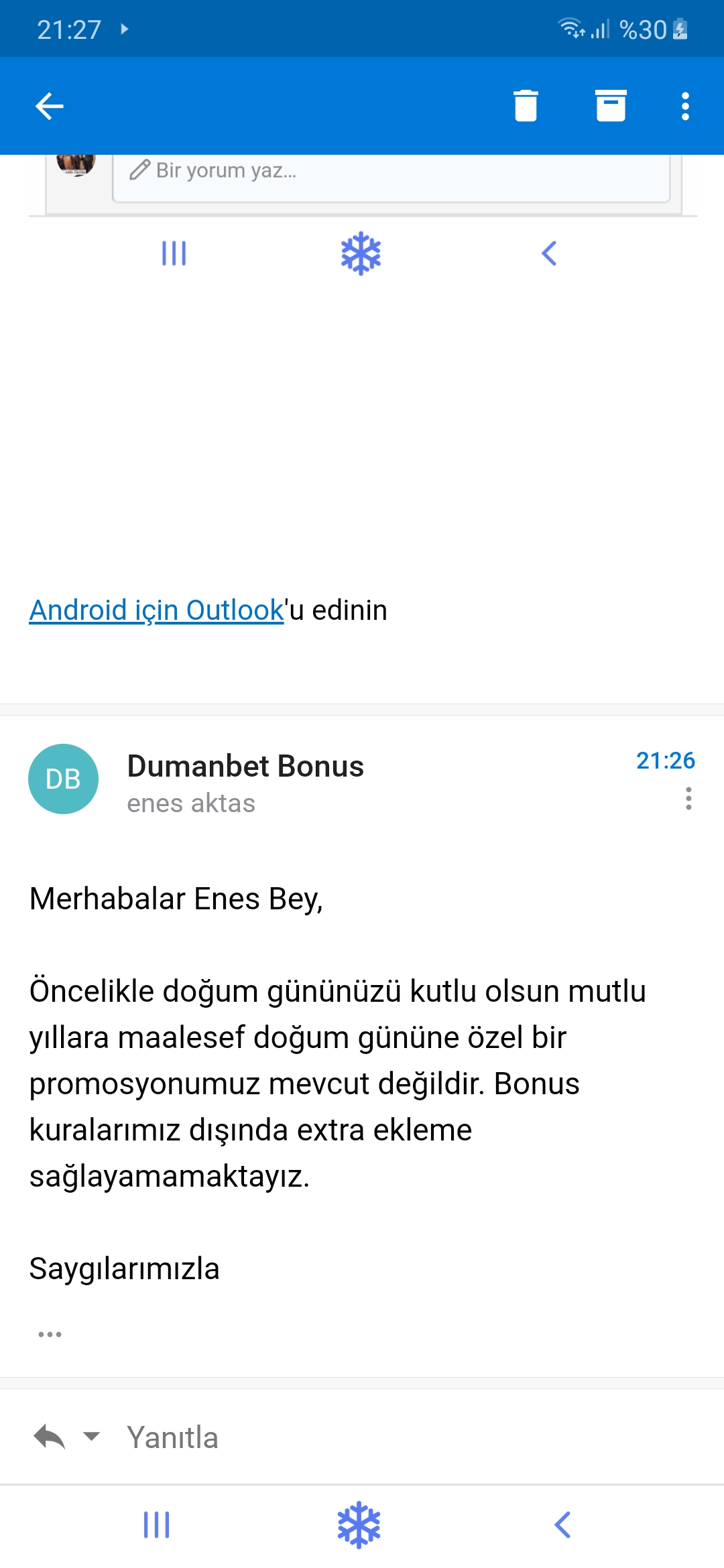Open the 'Android için Outlook' link

pyautogui.click(x=157, y=610)
